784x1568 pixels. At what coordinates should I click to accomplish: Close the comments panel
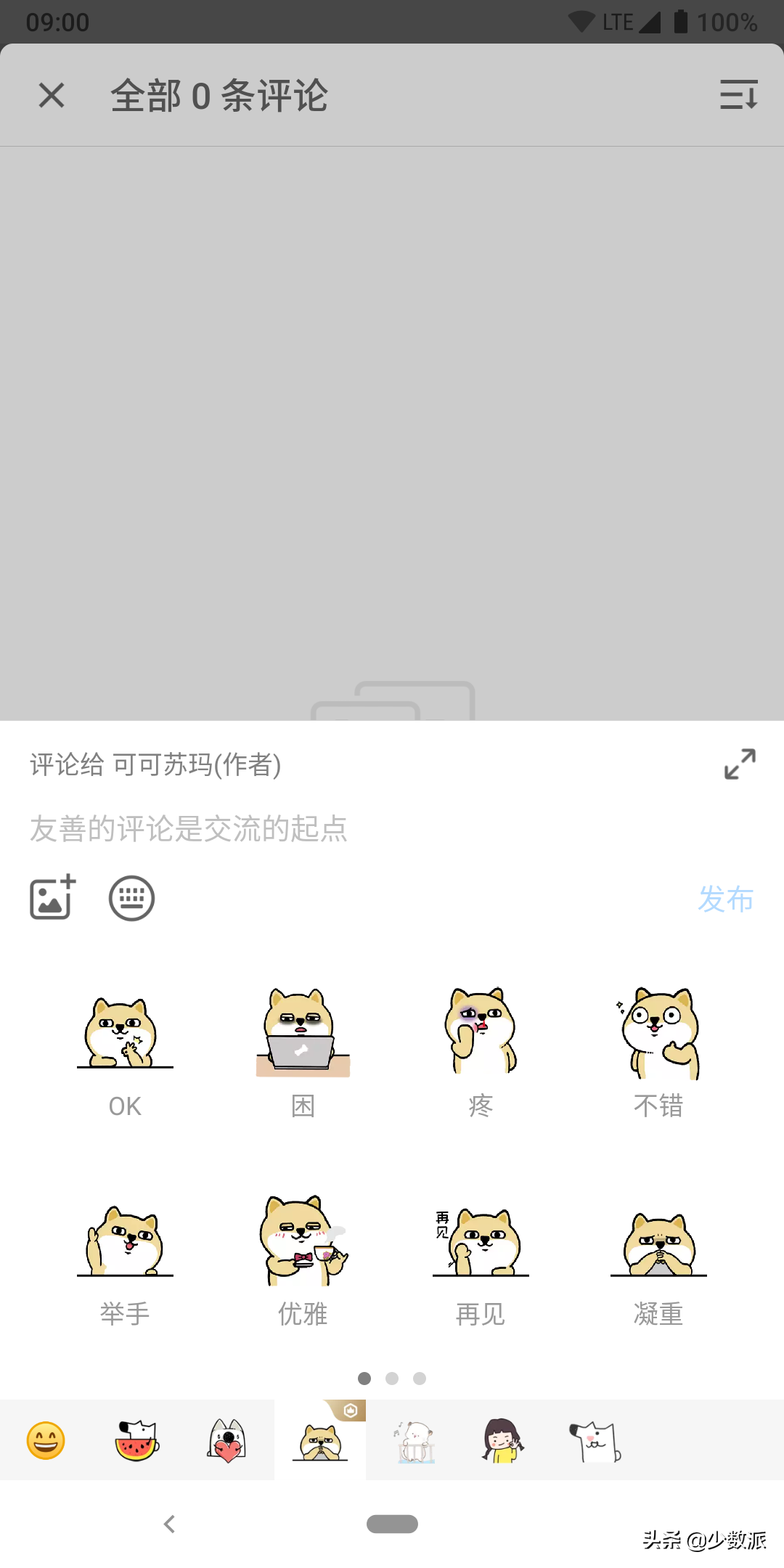(x=52, y=95)
